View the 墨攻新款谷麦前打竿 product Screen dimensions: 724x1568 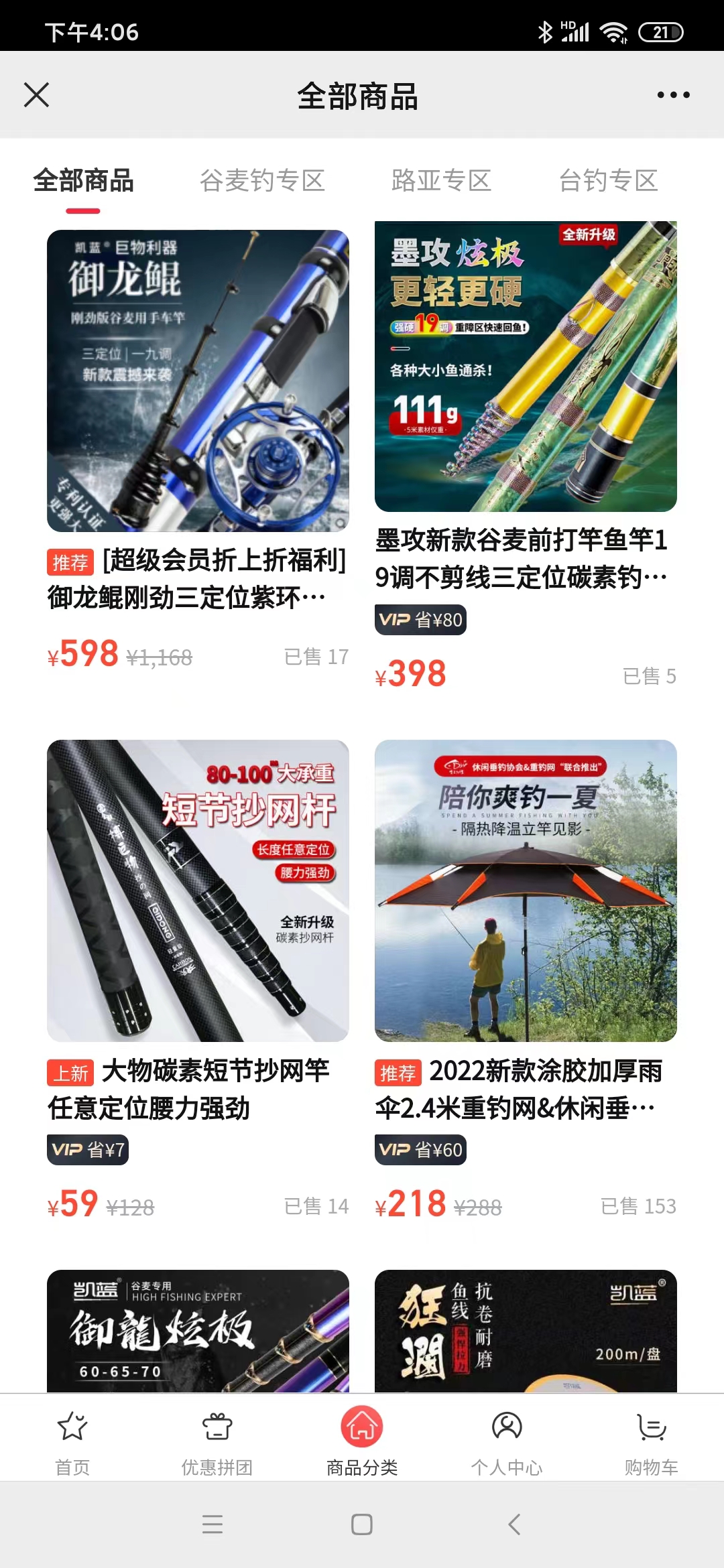point(526,367)
